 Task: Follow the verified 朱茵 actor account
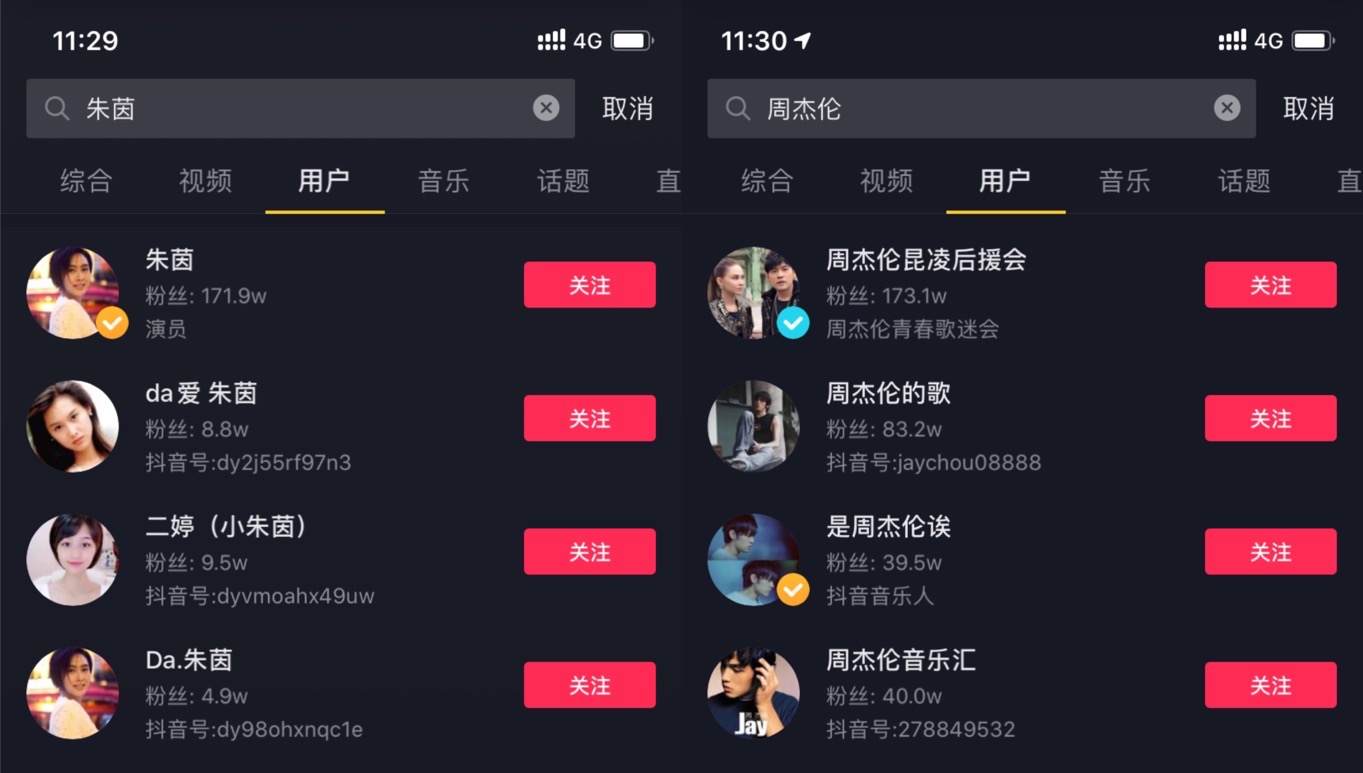589,285
